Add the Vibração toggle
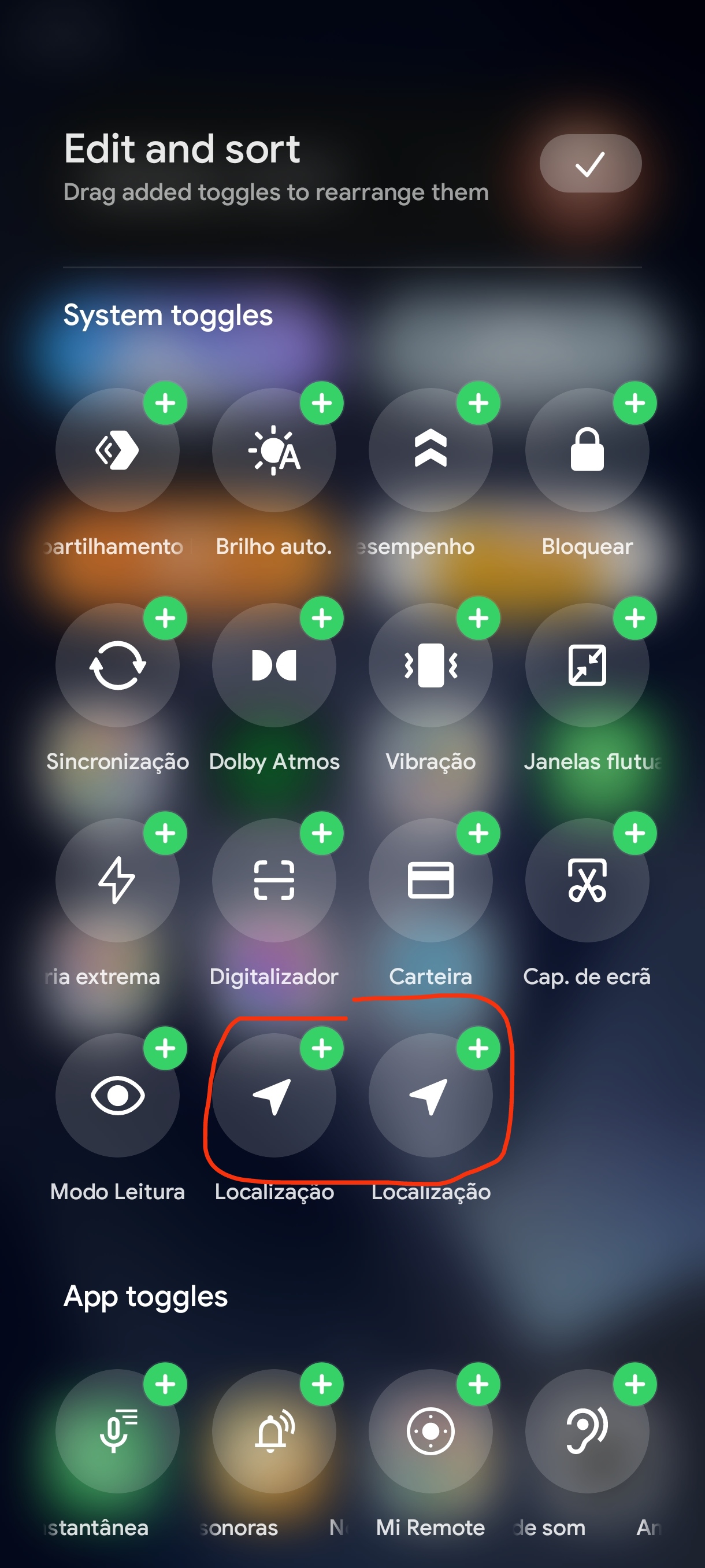 pyautogui.click(x=478, y=618)
